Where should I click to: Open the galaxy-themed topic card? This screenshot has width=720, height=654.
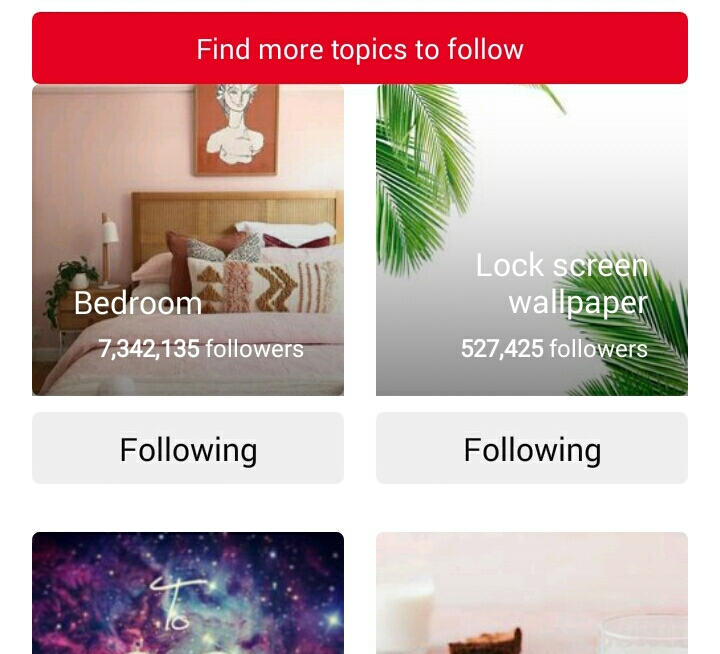click(188, 593)
